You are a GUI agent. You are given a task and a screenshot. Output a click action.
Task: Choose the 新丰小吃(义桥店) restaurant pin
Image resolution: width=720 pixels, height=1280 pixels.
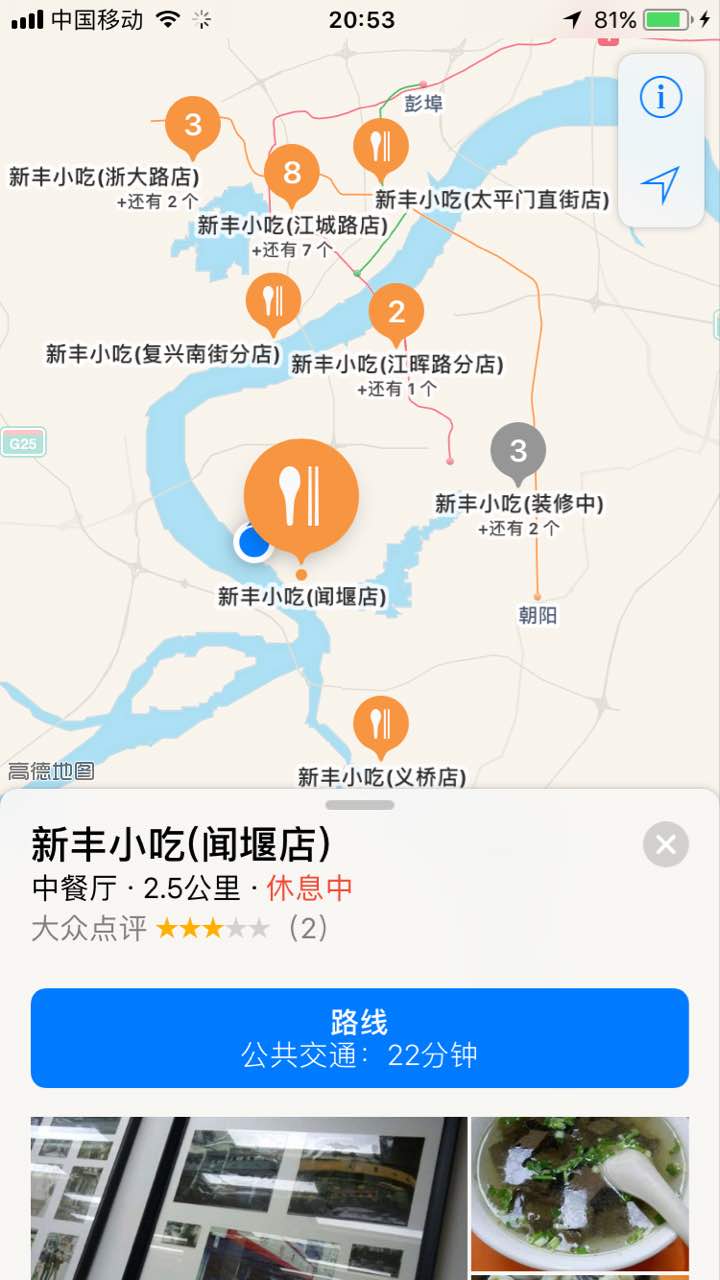point(381,724)
